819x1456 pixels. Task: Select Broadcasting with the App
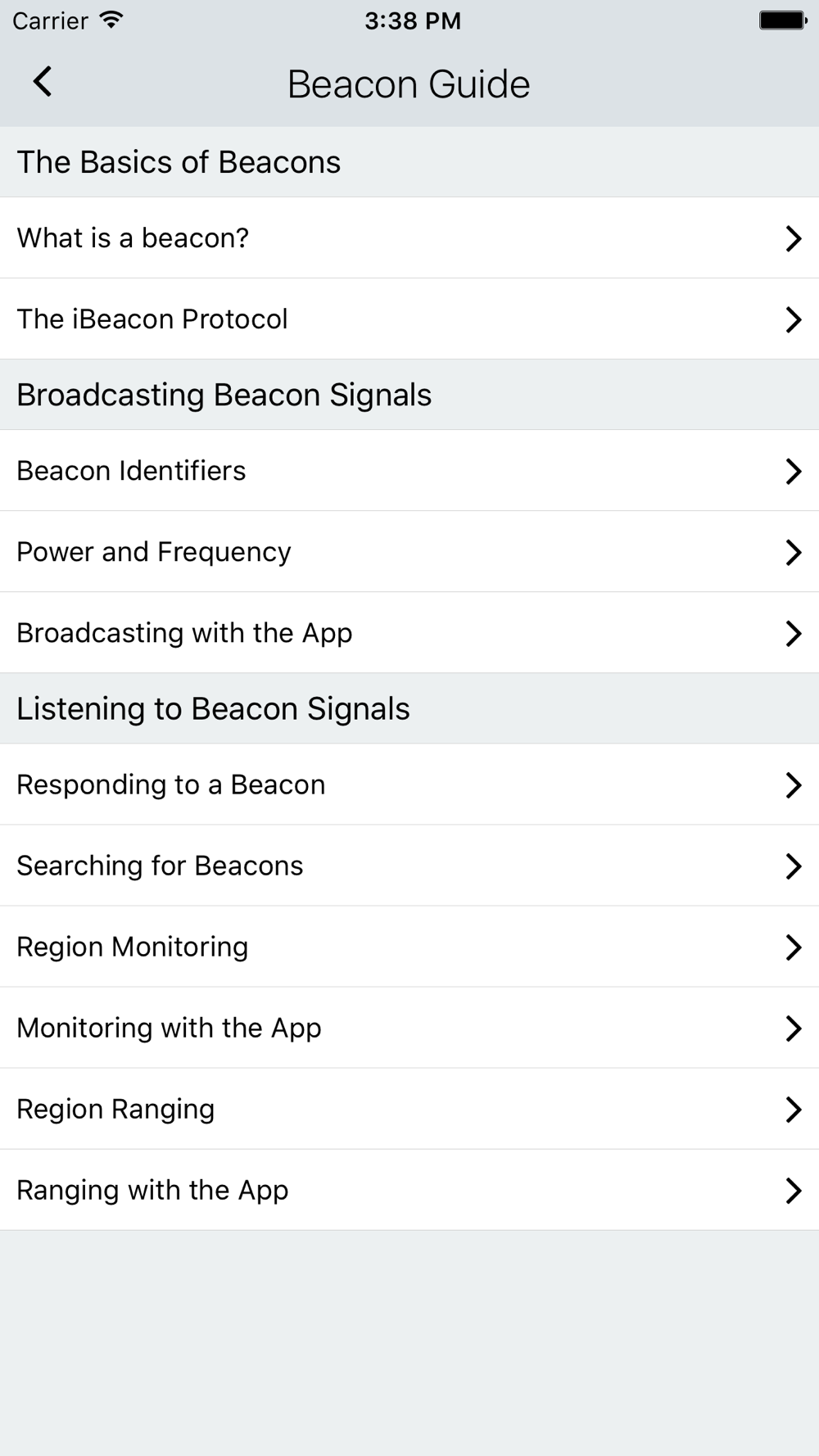pos(409,632)
